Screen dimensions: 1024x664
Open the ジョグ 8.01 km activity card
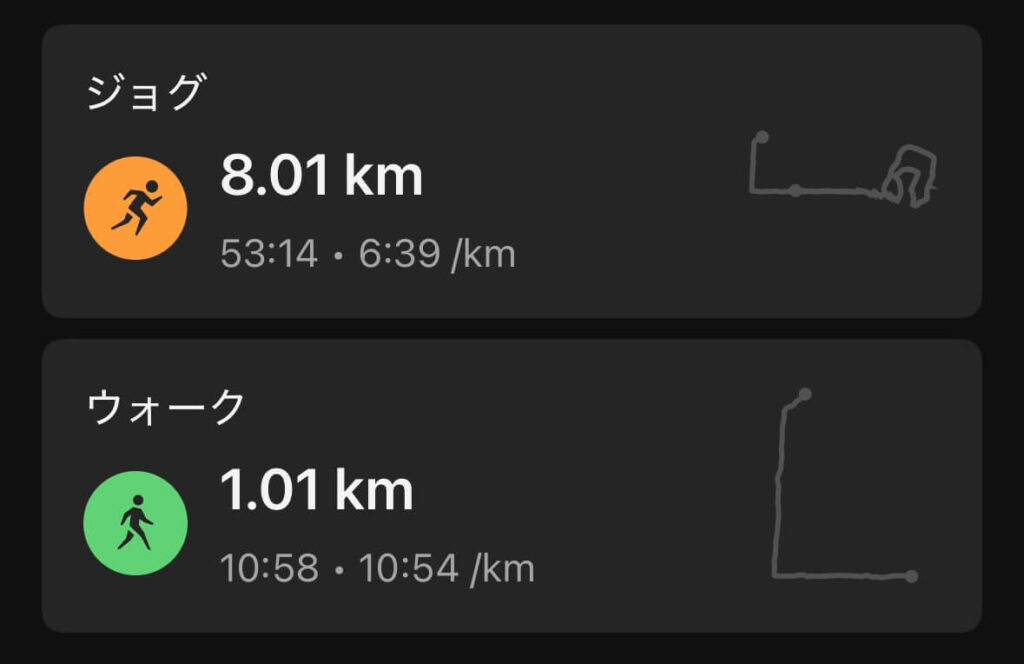[x=510, y=172]
